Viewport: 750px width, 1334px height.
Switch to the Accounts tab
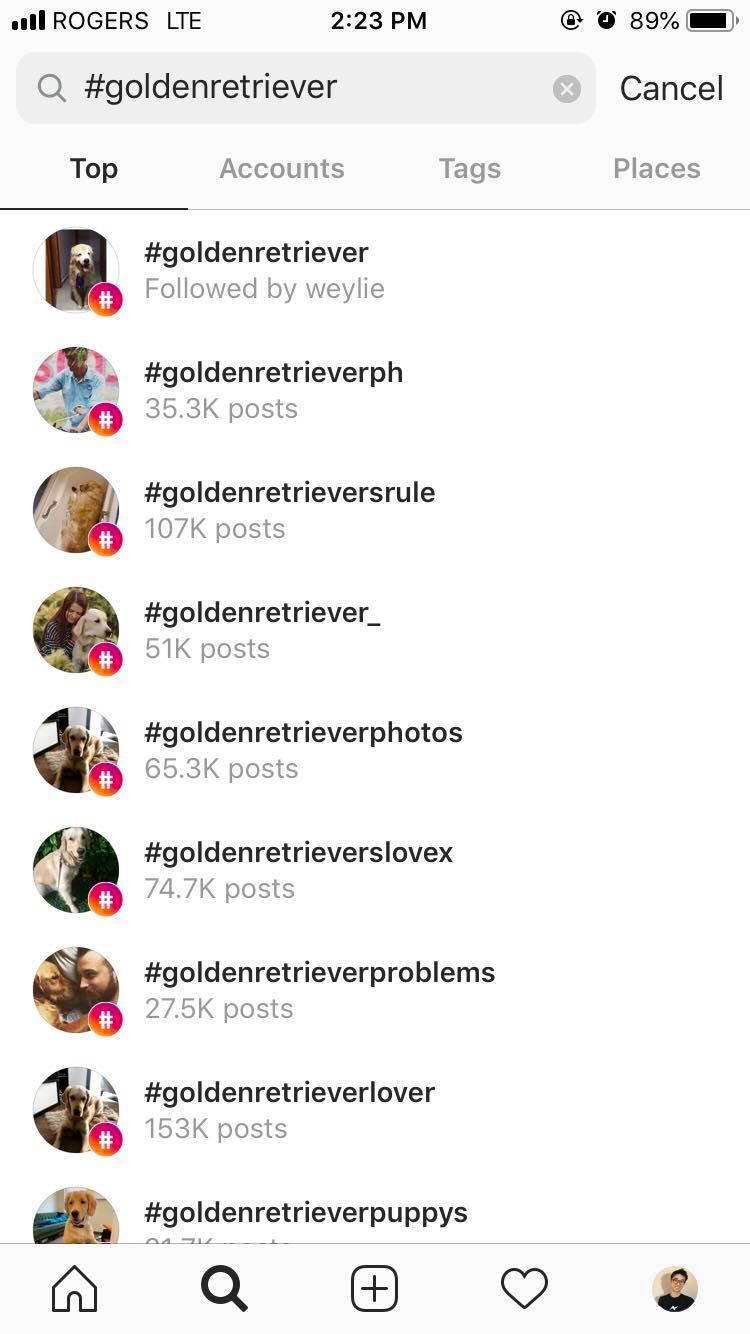point(282,168)
